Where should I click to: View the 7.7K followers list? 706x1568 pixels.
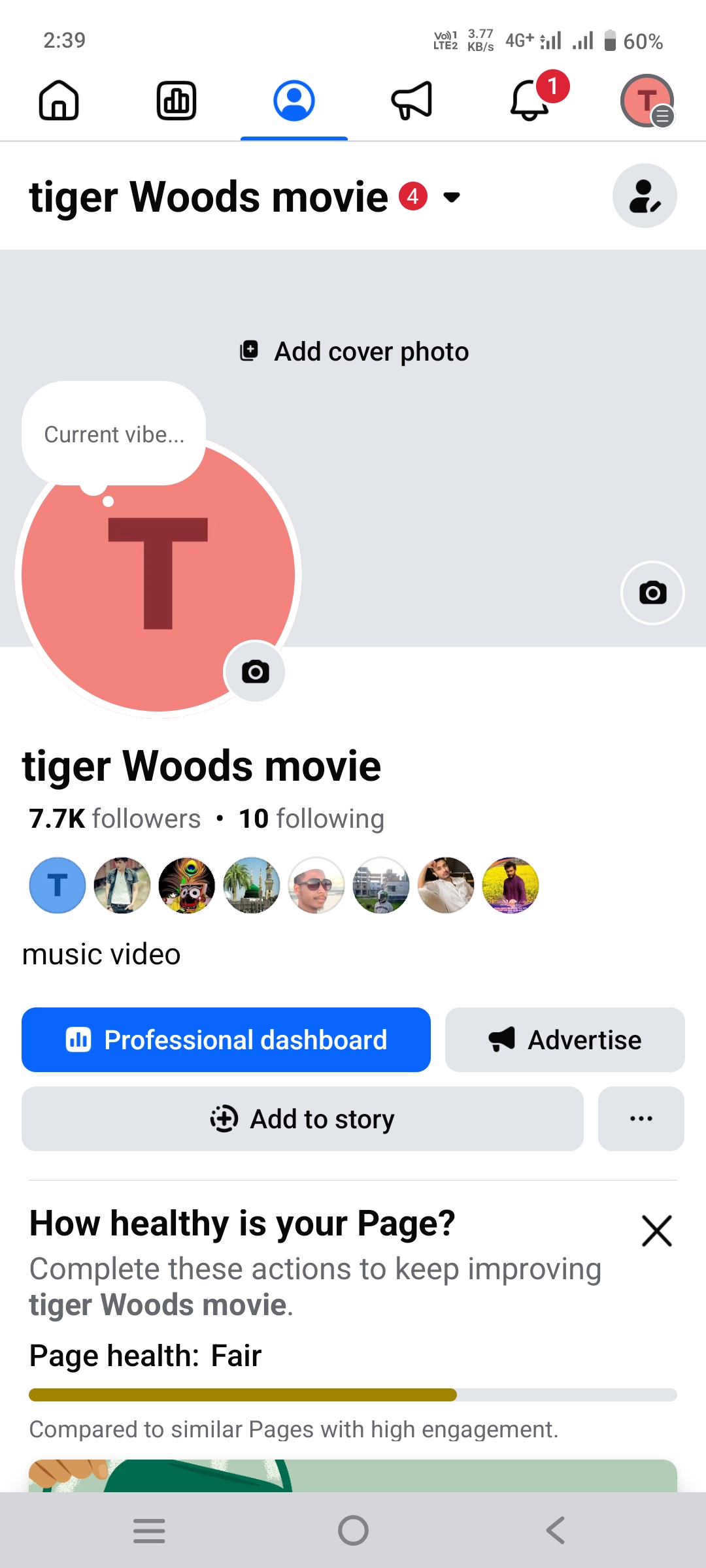tap(114, 819)
